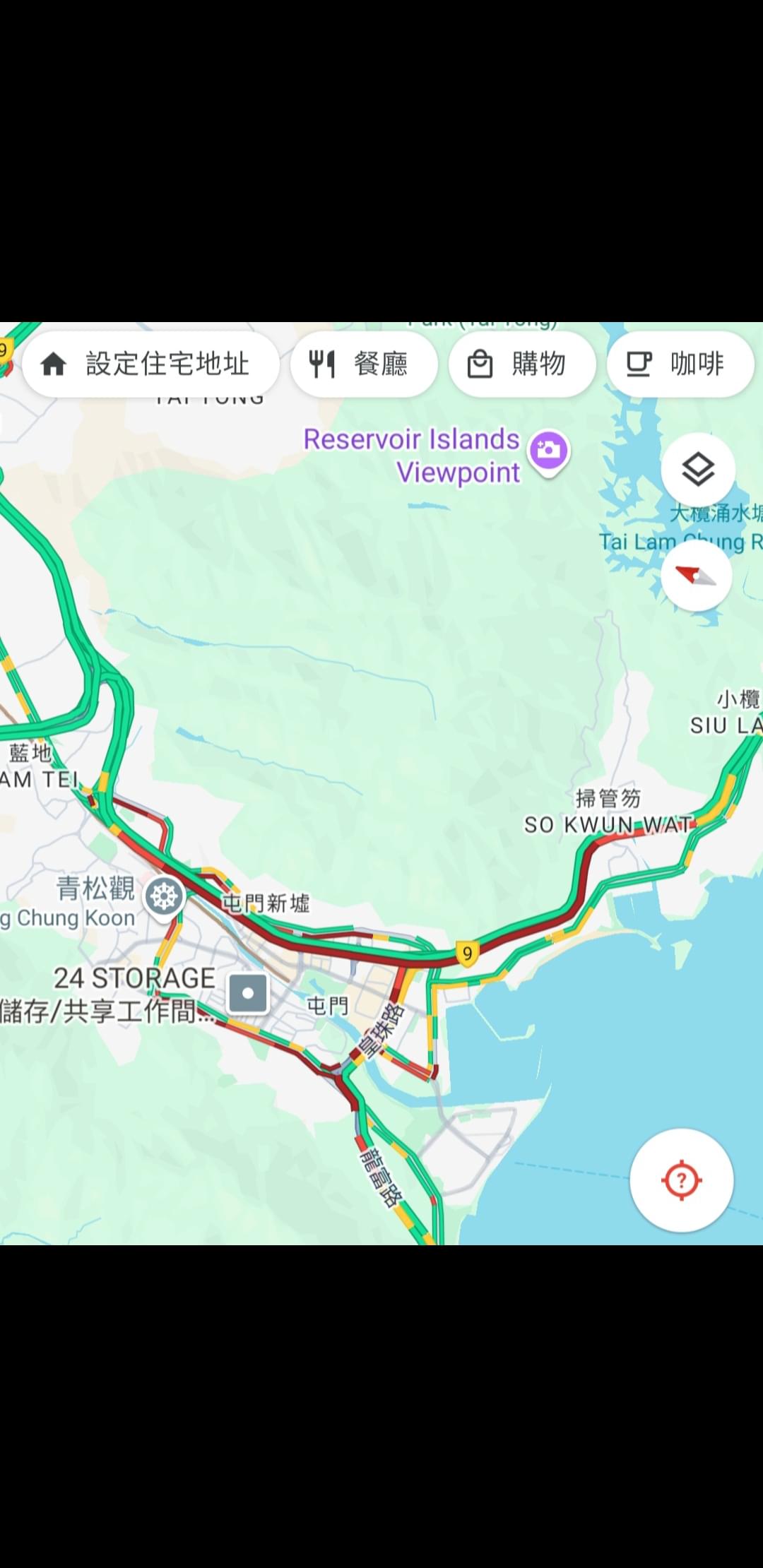
Task: Open Reservoir Islands Viewpoint marker
Action: 549,450
